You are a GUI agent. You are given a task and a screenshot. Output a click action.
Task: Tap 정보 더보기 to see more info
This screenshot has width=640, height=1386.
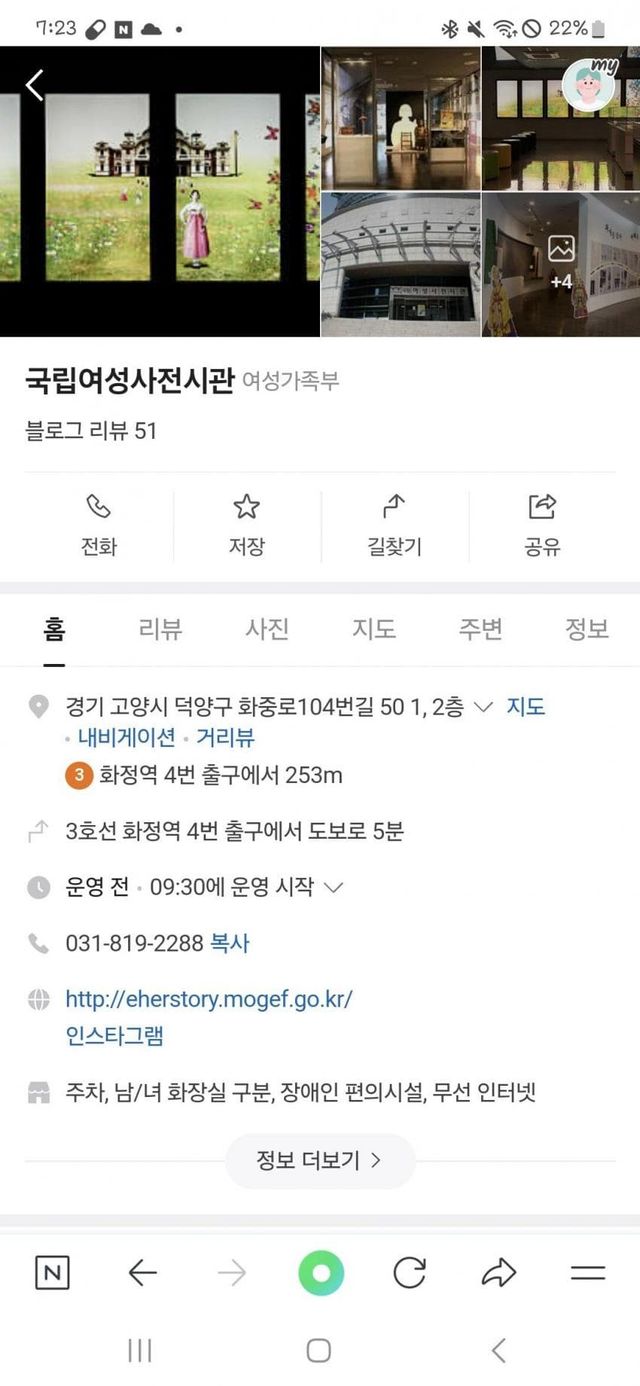point(320,1161)
